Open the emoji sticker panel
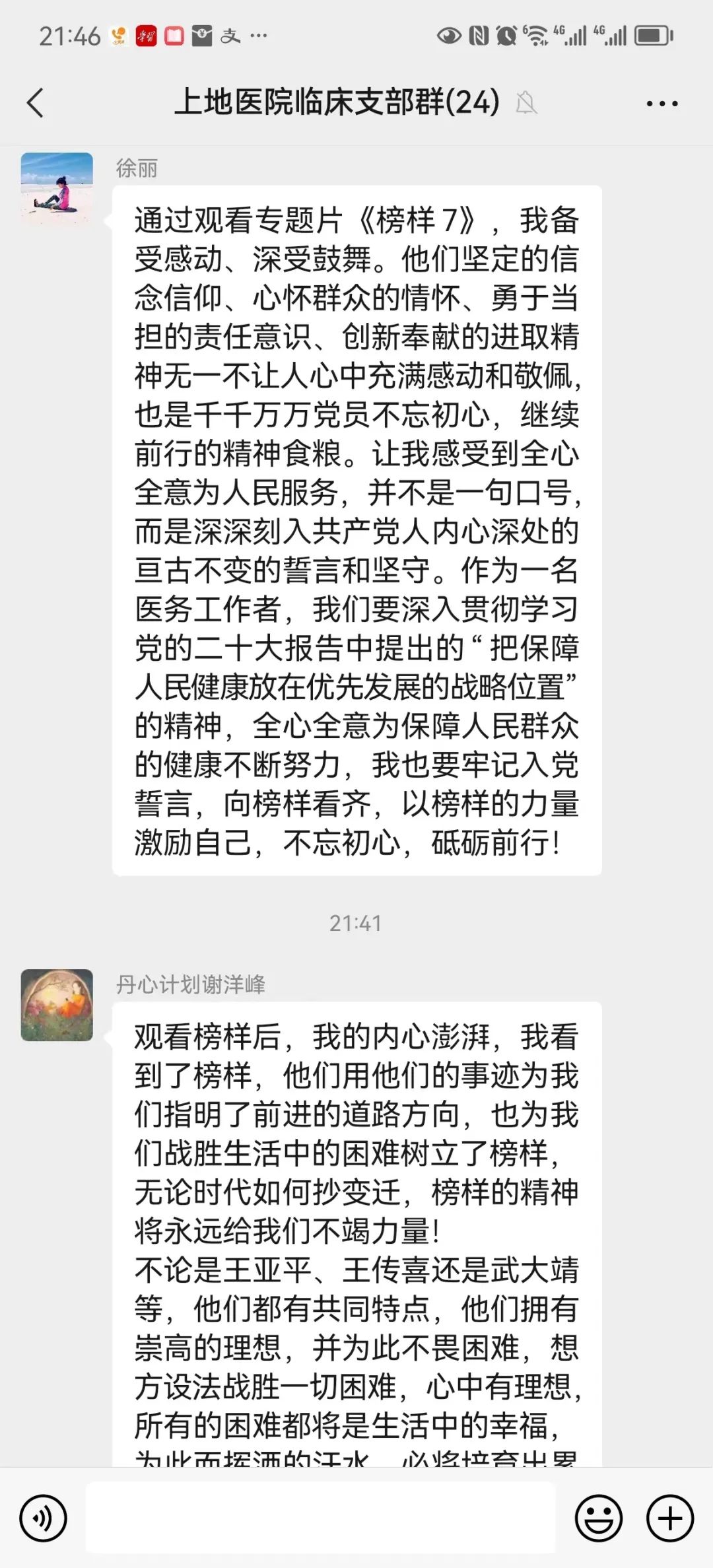713x1568 pixels. pyautogui.click(x=599, y=1518)
